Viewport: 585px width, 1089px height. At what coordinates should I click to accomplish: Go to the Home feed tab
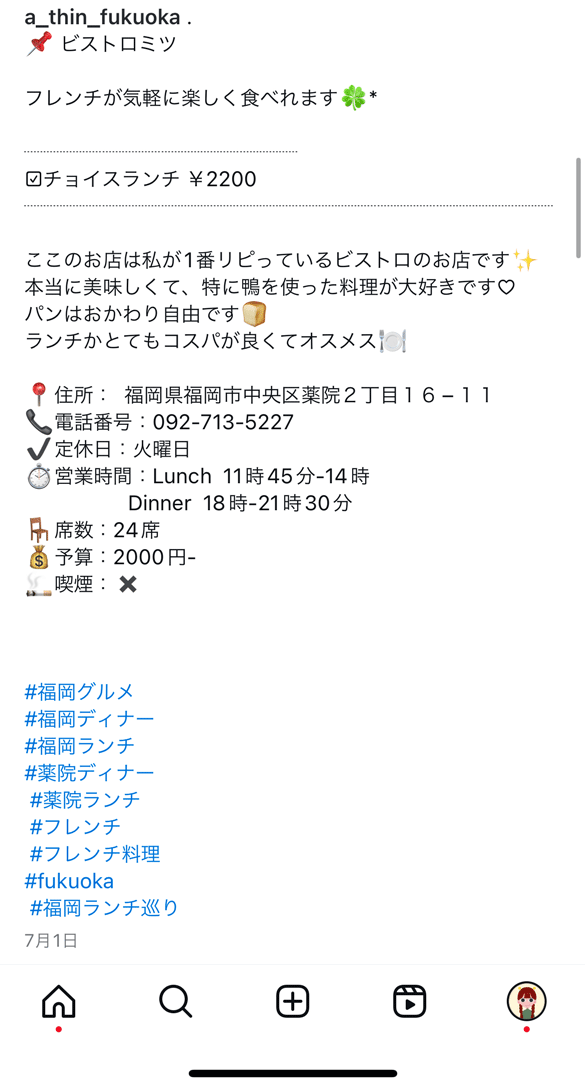click(58, 1001)
